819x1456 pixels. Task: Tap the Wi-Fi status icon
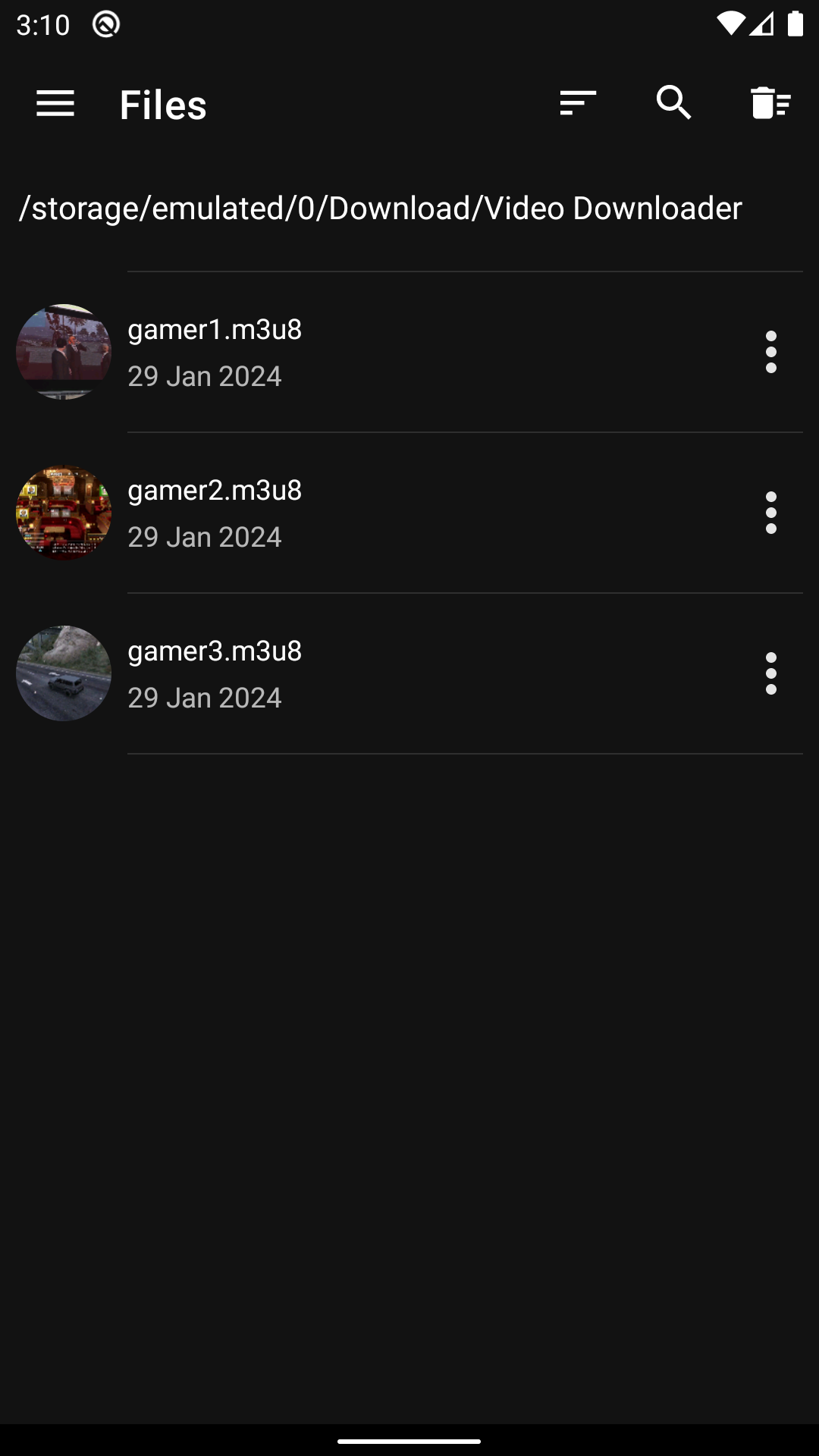tap(730, 24)
